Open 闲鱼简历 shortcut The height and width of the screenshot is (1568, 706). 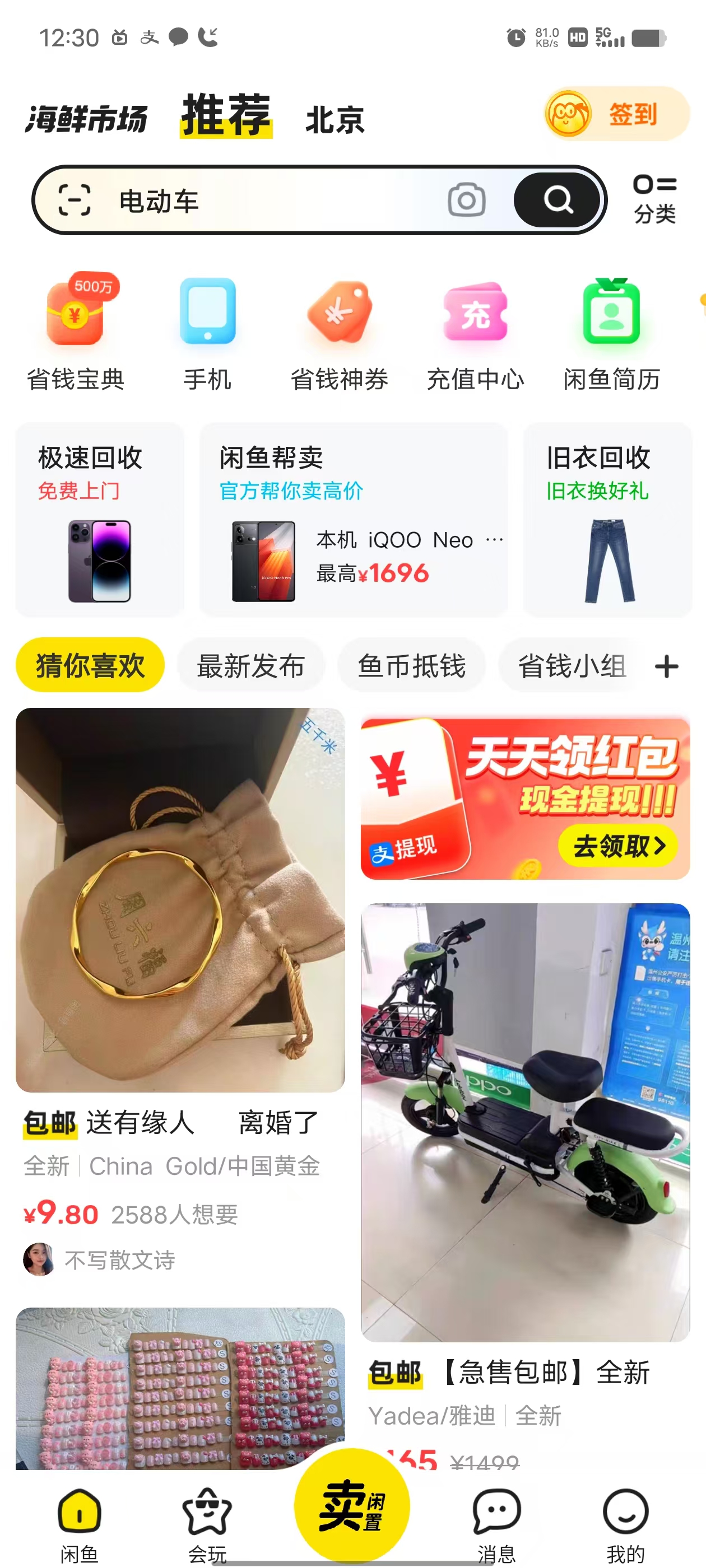coord(611,332)
